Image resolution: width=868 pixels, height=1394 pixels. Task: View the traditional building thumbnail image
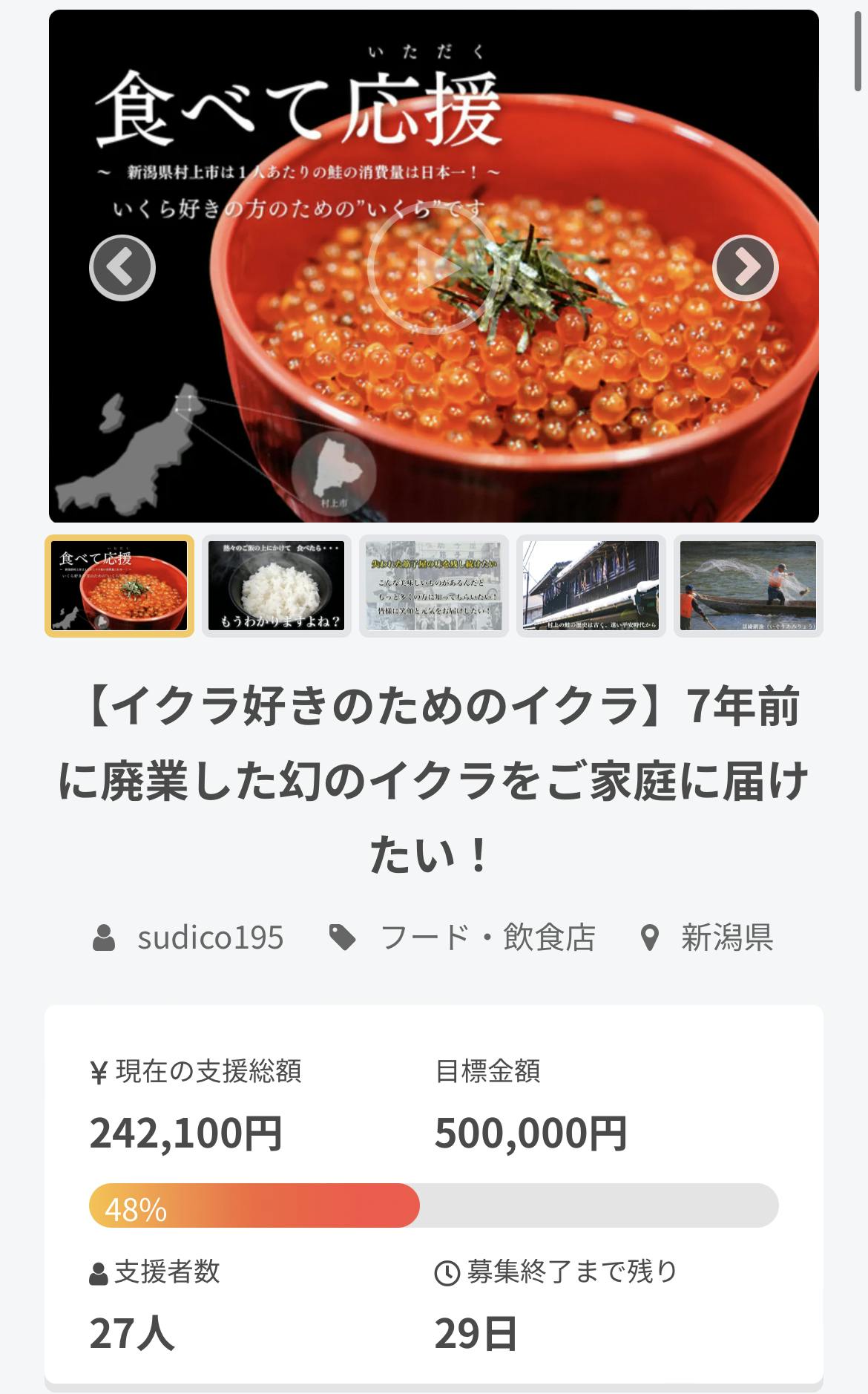click(x=591, y=586)
